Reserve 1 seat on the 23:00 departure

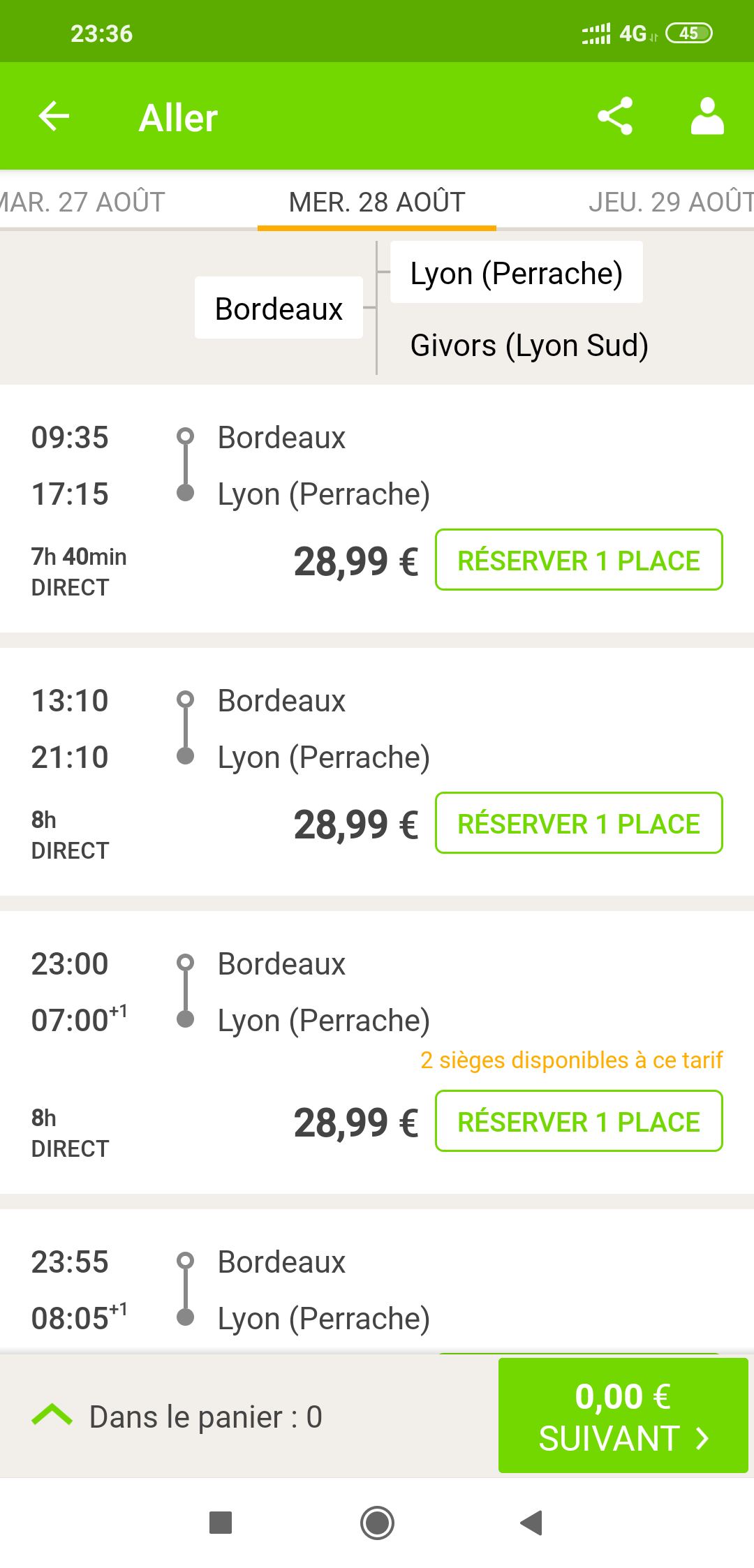579,1121
